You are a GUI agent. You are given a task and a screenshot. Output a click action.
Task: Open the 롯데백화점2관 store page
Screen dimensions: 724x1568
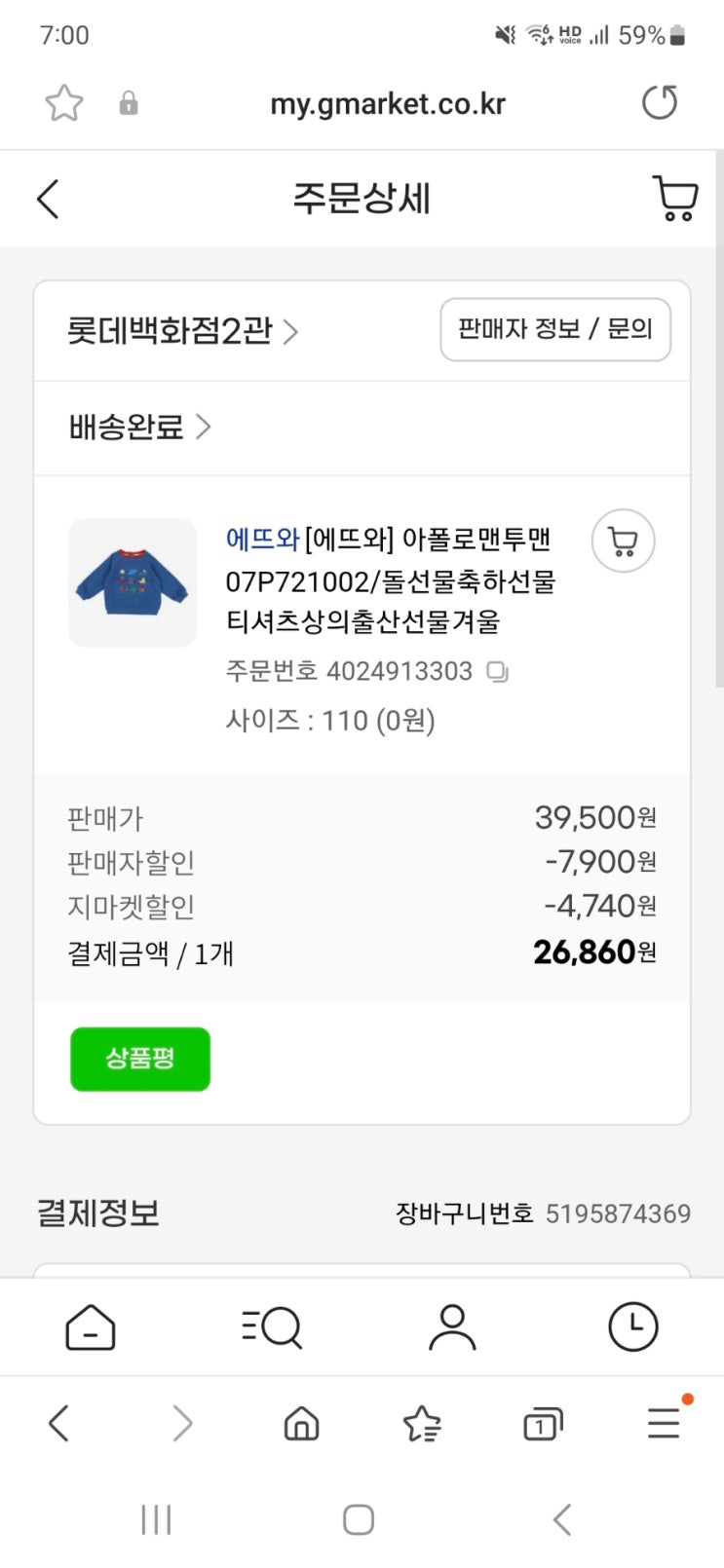click(181, 331)
